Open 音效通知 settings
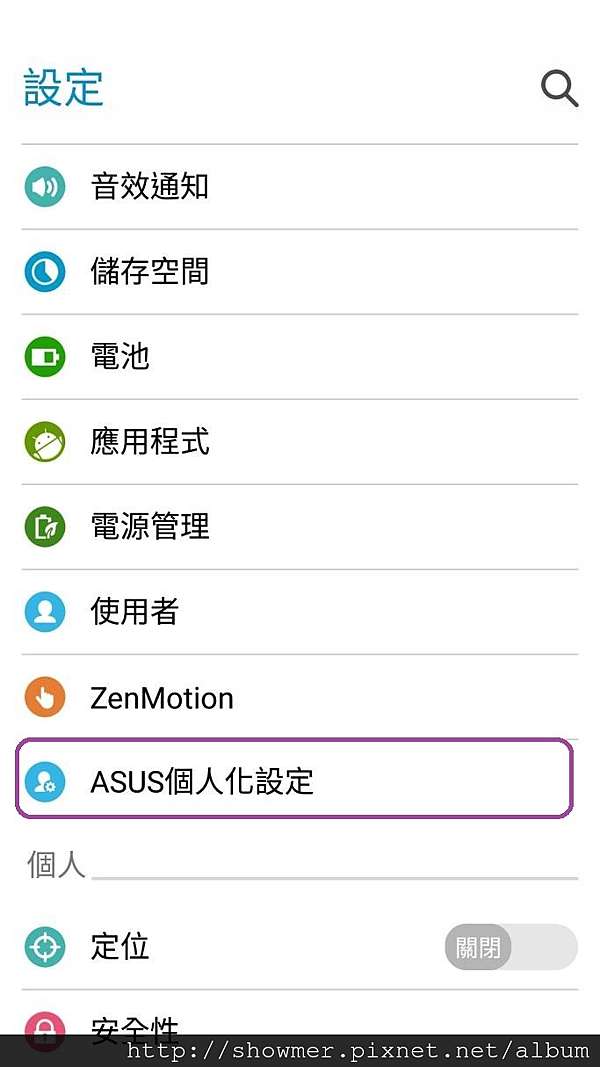 tap(299, 187)
